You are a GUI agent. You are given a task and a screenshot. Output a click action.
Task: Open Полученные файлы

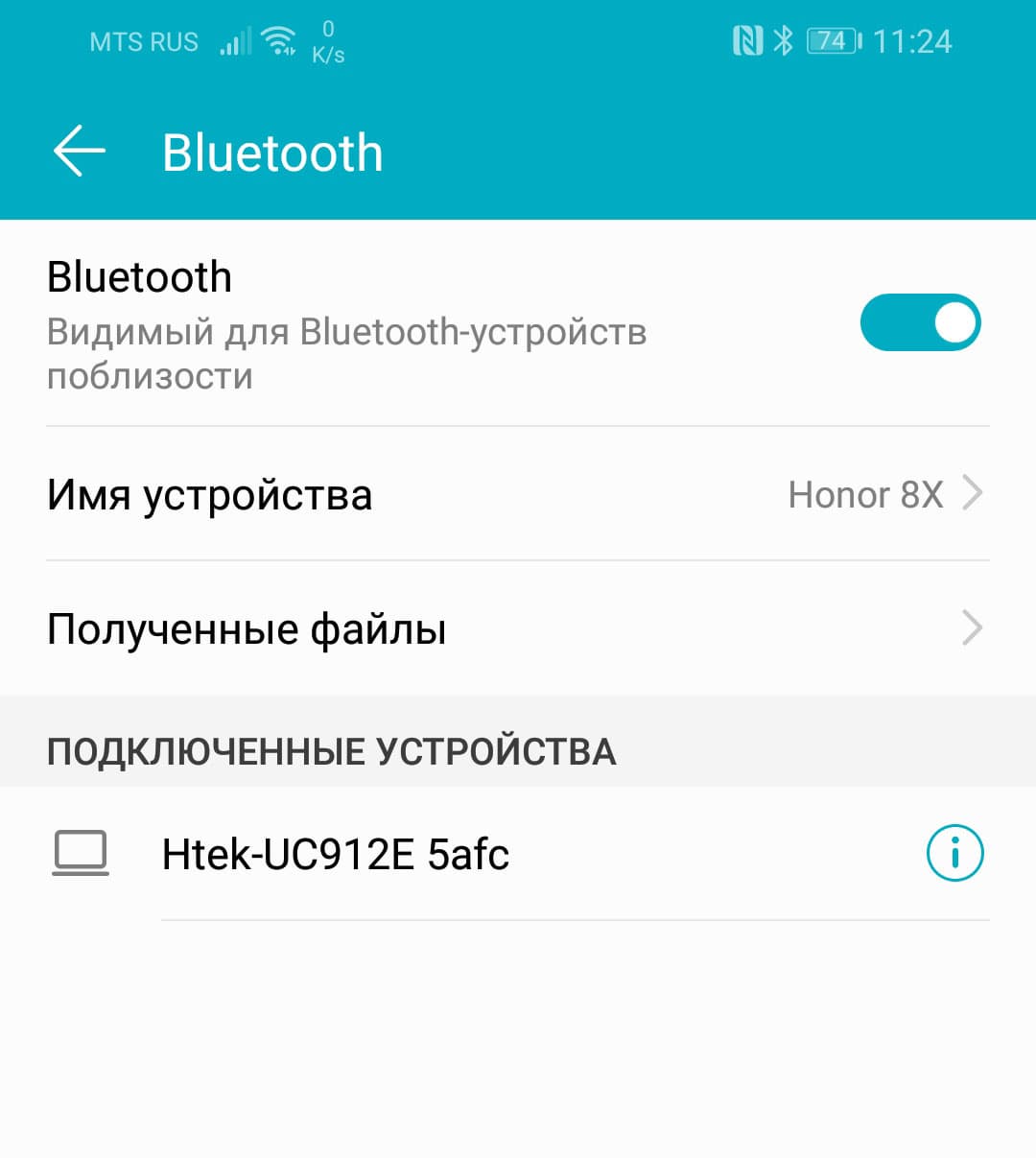point(518,629)
